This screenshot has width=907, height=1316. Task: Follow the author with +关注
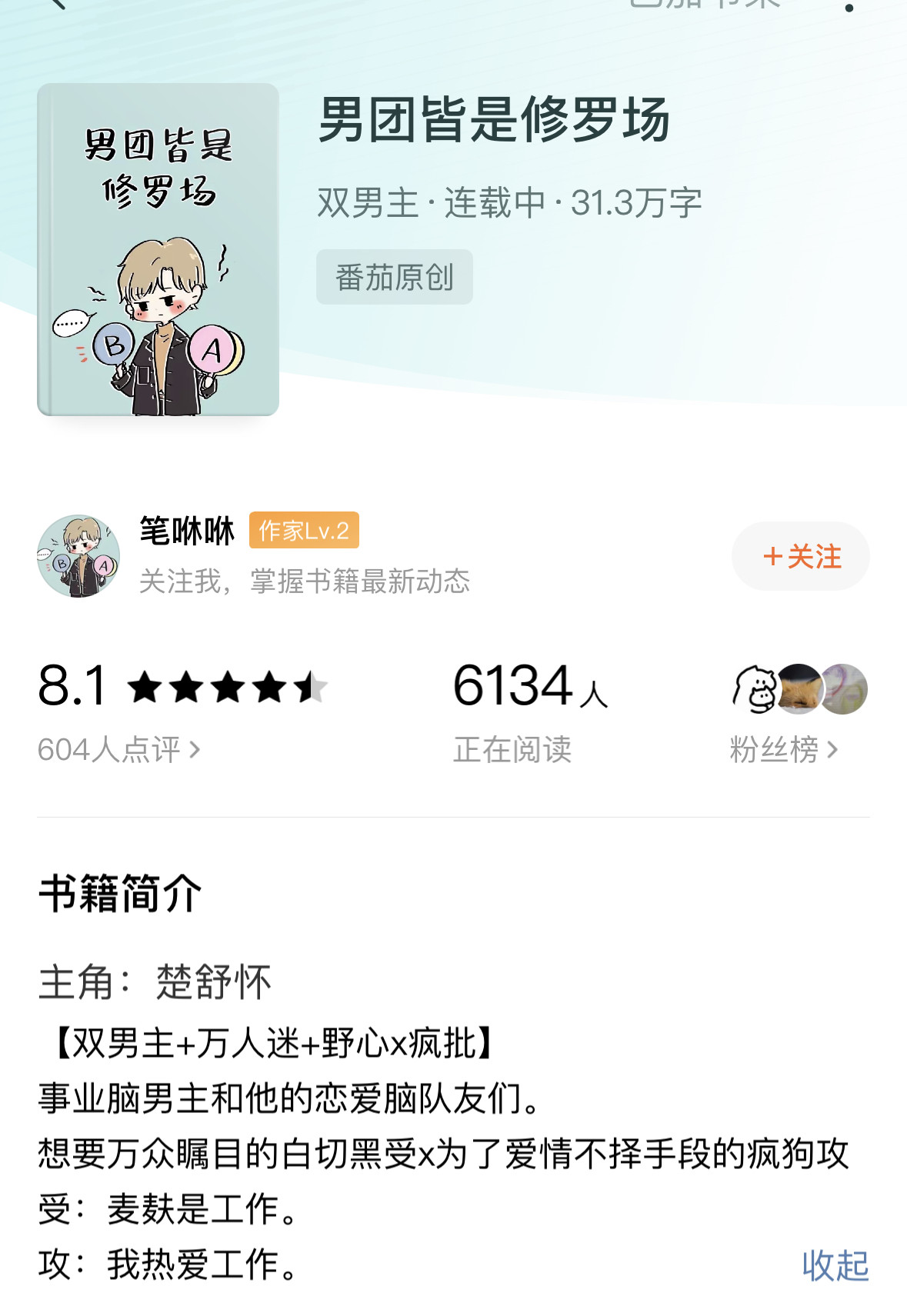coord(801,556)
